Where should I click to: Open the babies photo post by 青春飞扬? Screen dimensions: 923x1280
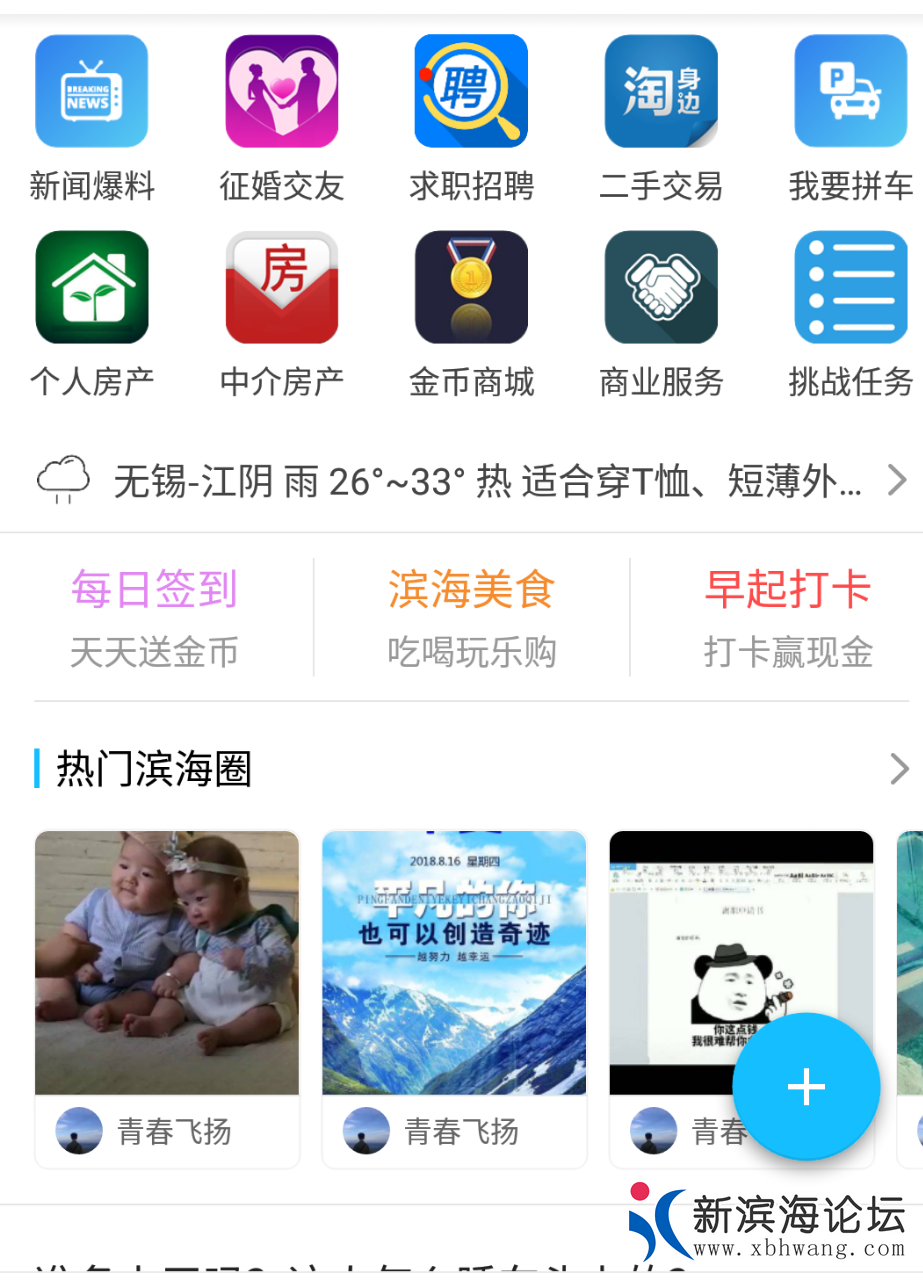pyautogui.click(x=167, y=963)
